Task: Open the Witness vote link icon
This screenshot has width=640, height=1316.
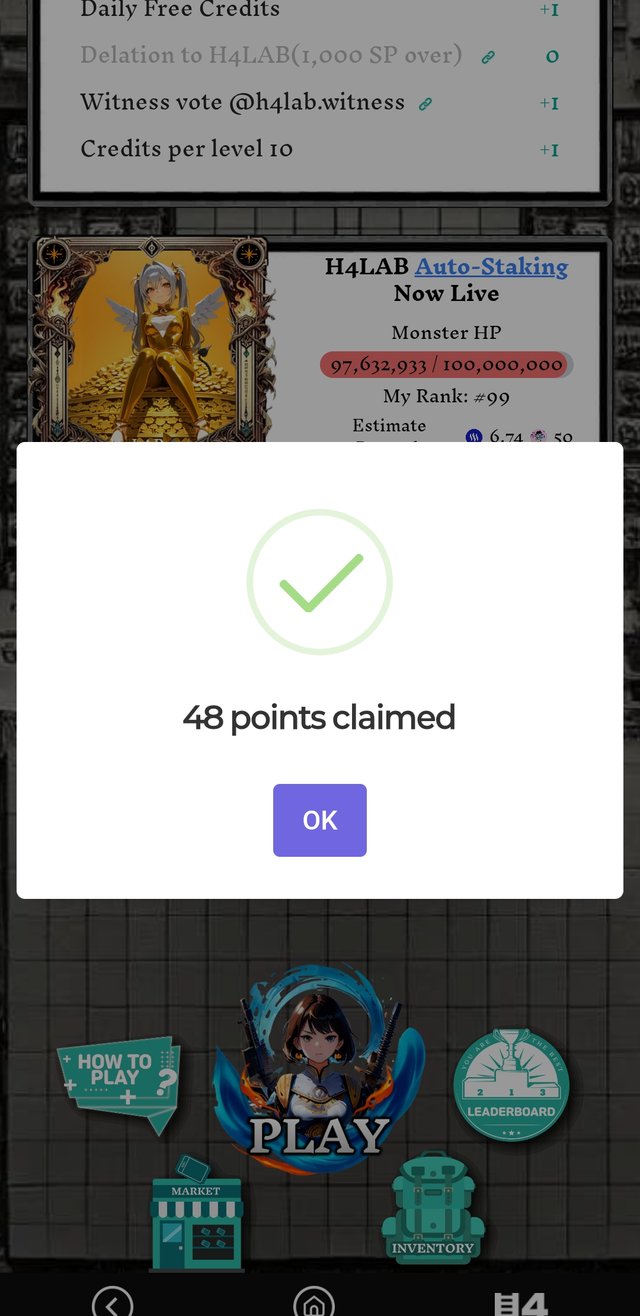Action: pos(425,103)
